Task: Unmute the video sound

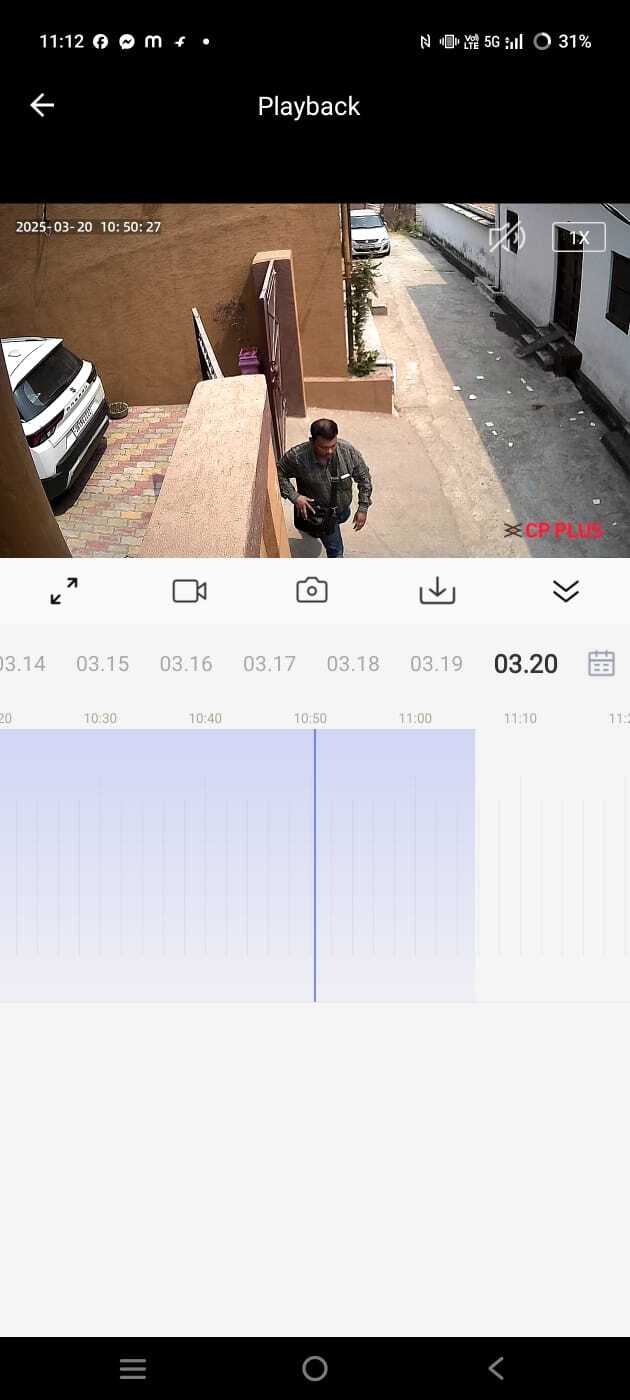Action: [507, 238]
